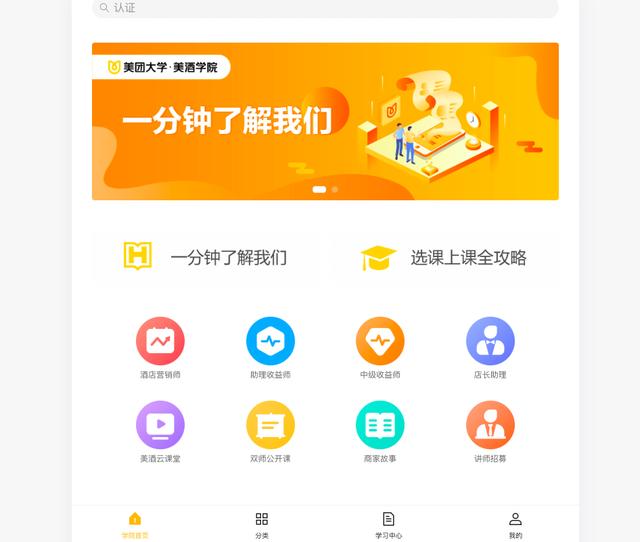Switch to the 学院首页 tab

click(135, 524)
